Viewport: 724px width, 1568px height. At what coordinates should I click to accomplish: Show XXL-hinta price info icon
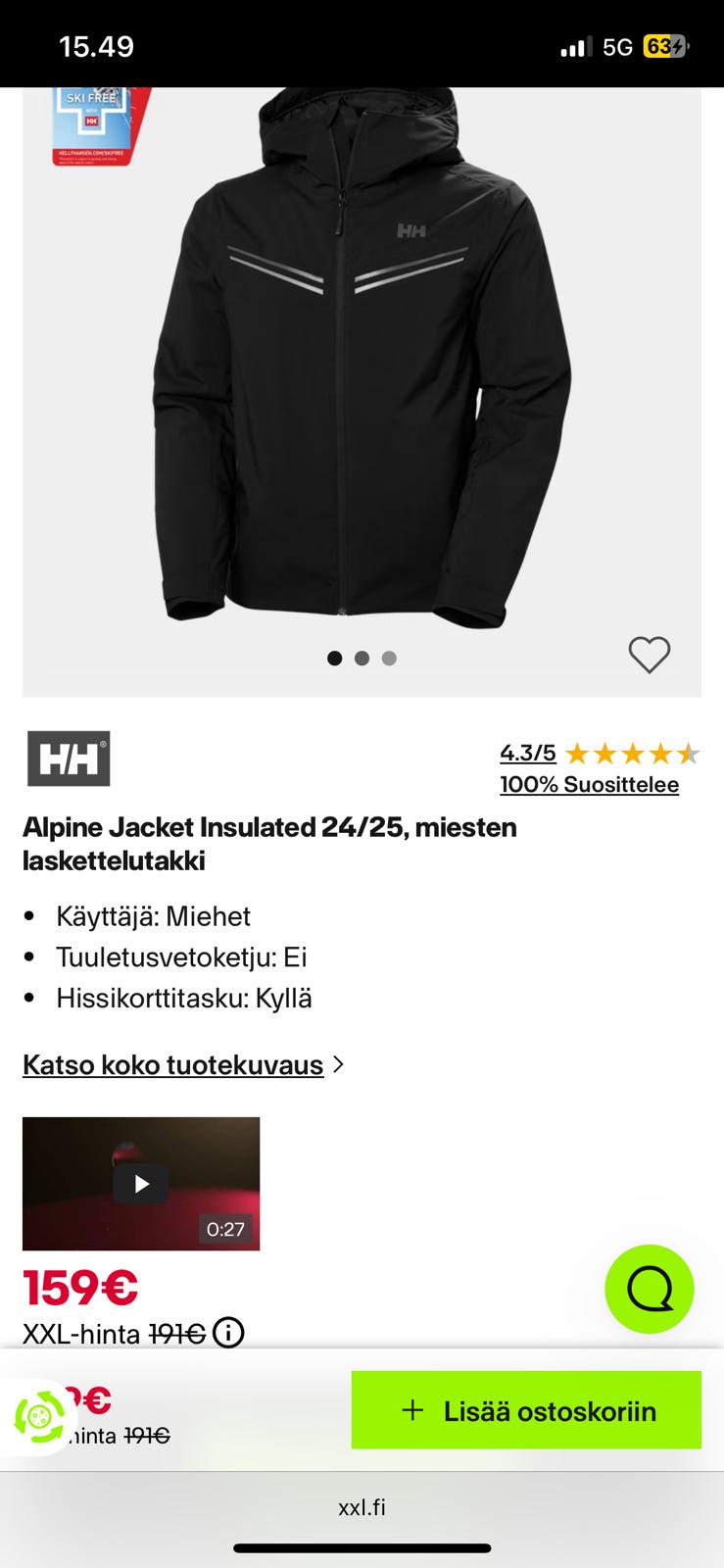coord(228,1333)
